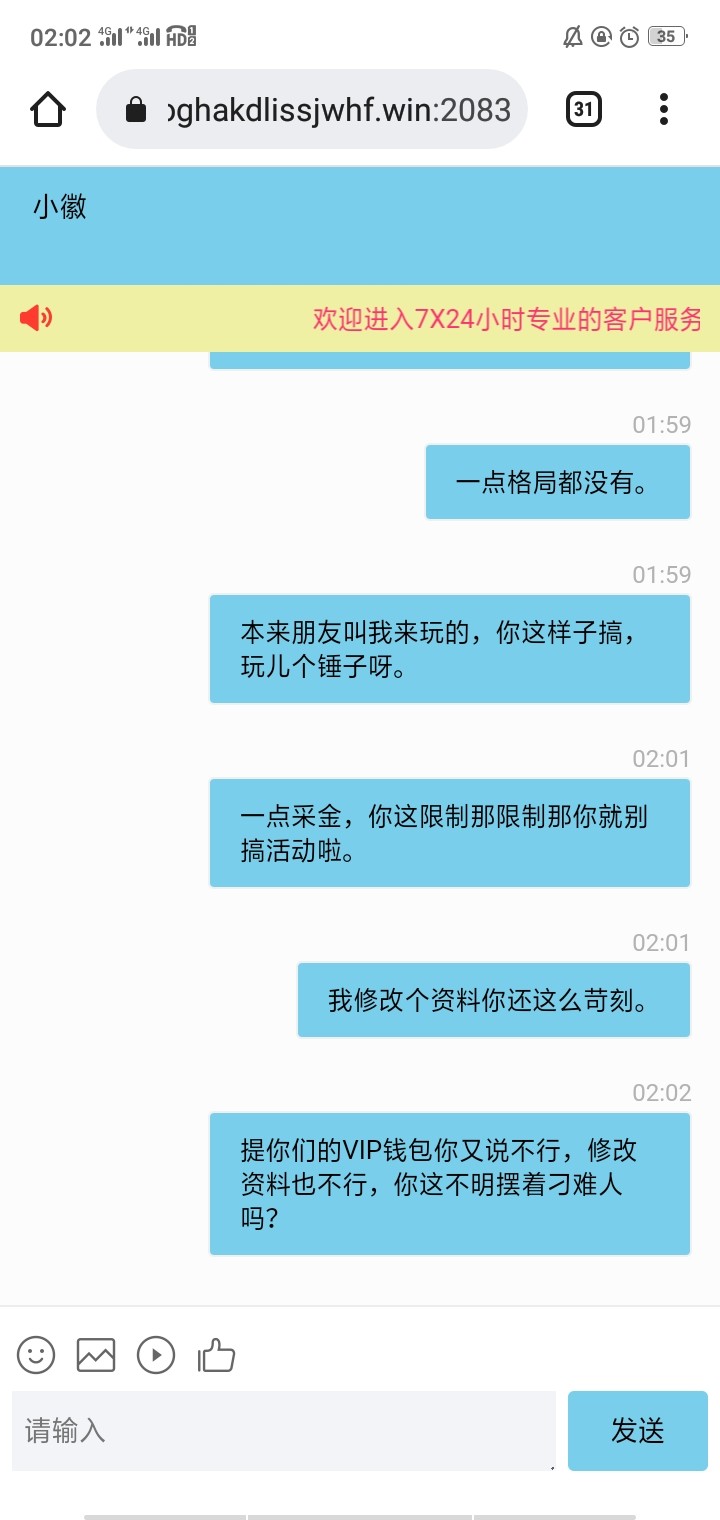Open the emoji picker in the chat bar
Image resolution: width=720 pixels, height=1520 pixels.
pyautogui.click(x=36, y=1356)
